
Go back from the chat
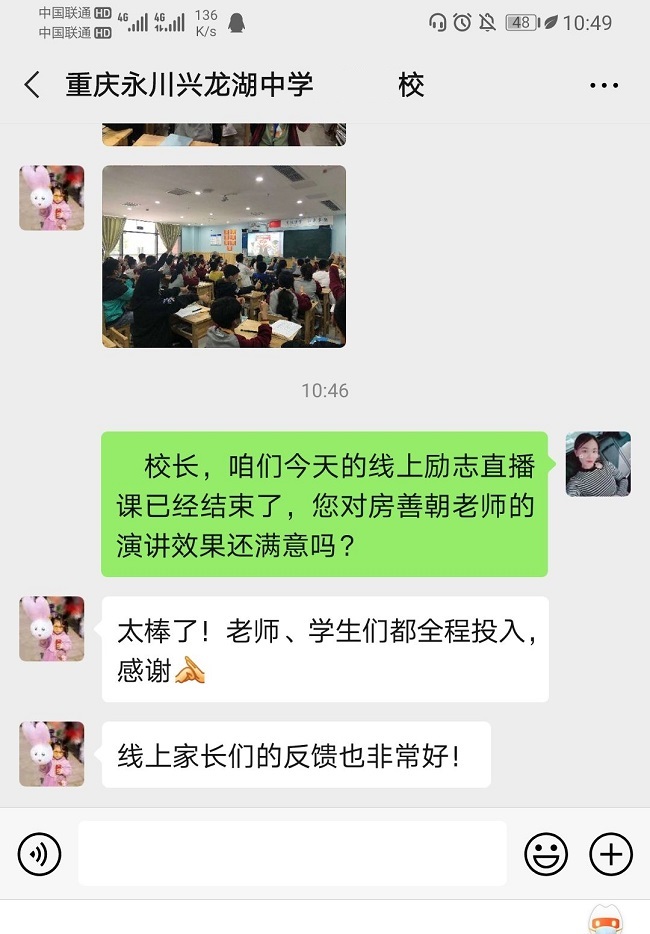click(32, 85)
